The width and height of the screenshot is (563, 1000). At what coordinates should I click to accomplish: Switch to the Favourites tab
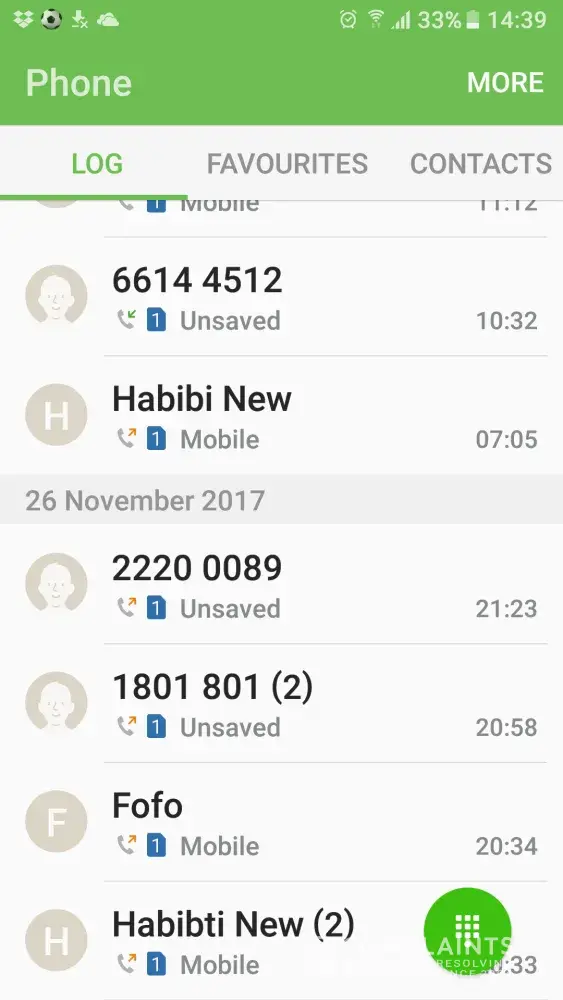[x=287, y=164]
